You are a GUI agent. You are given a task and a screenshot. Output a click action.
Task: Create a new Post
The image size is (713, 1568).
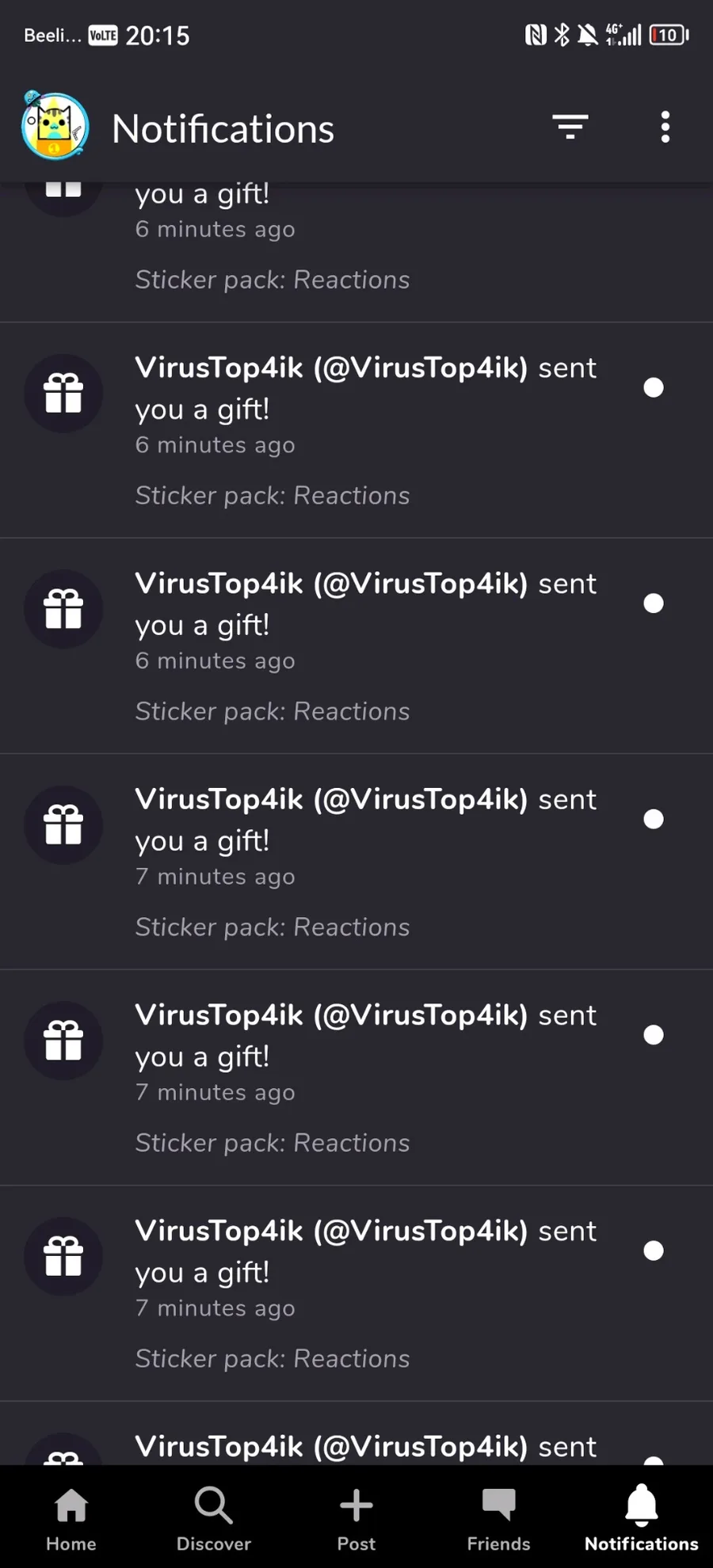click(x=356, y=1519)
